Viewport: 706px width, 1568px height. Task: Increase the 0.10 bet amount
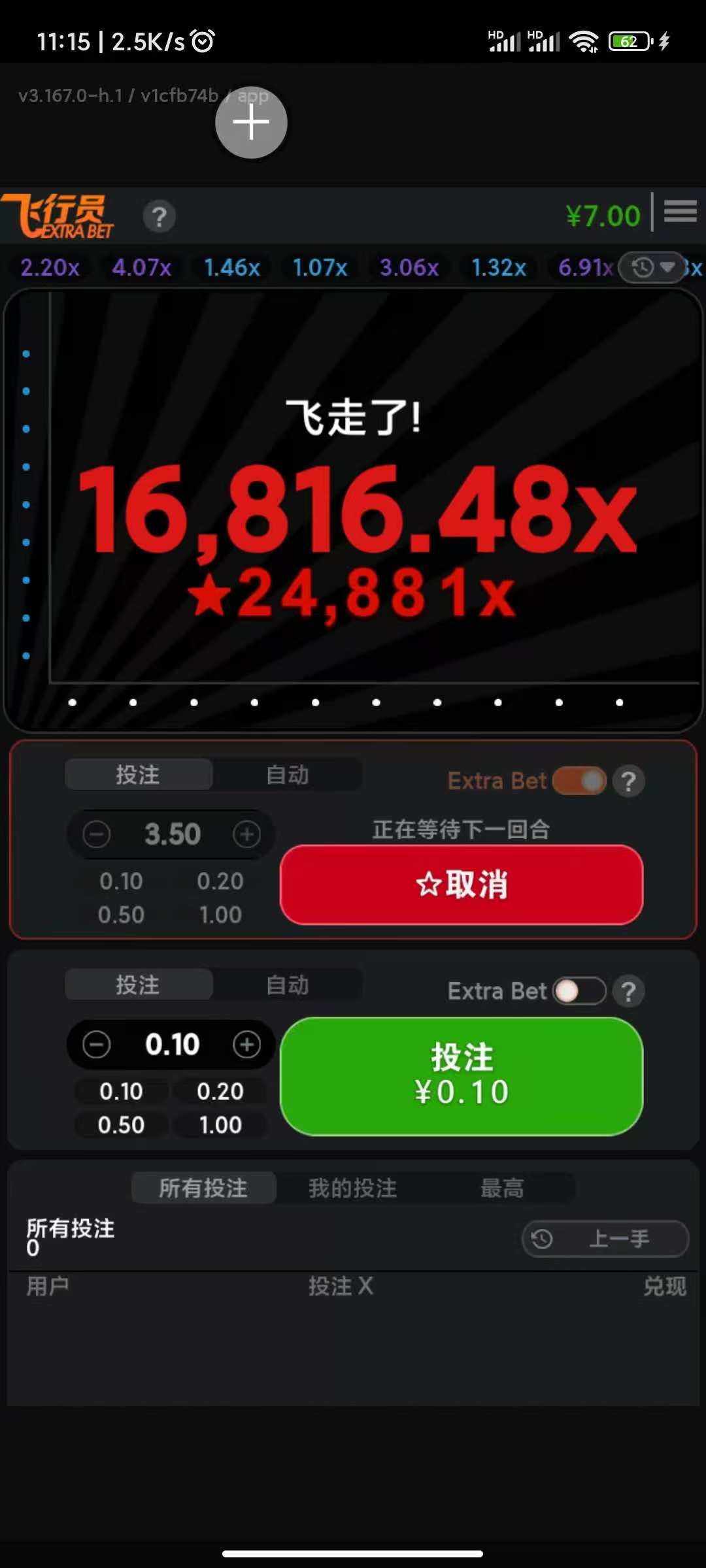pyautogui.click(x=246, y=1044)
